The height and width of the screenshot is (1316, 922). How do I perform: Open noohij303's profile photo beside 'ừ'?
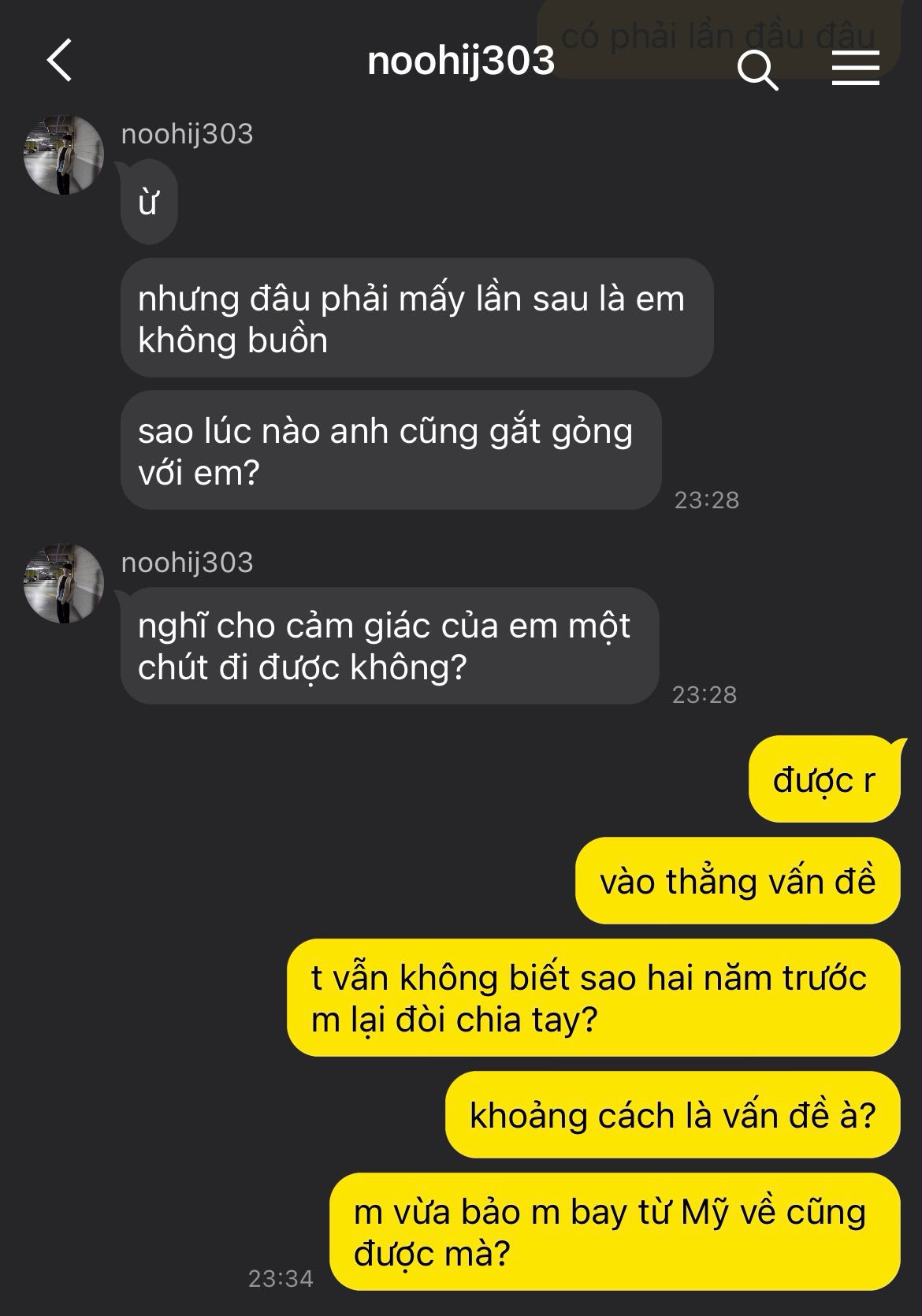pyautogui.click(x=64, y=154)
